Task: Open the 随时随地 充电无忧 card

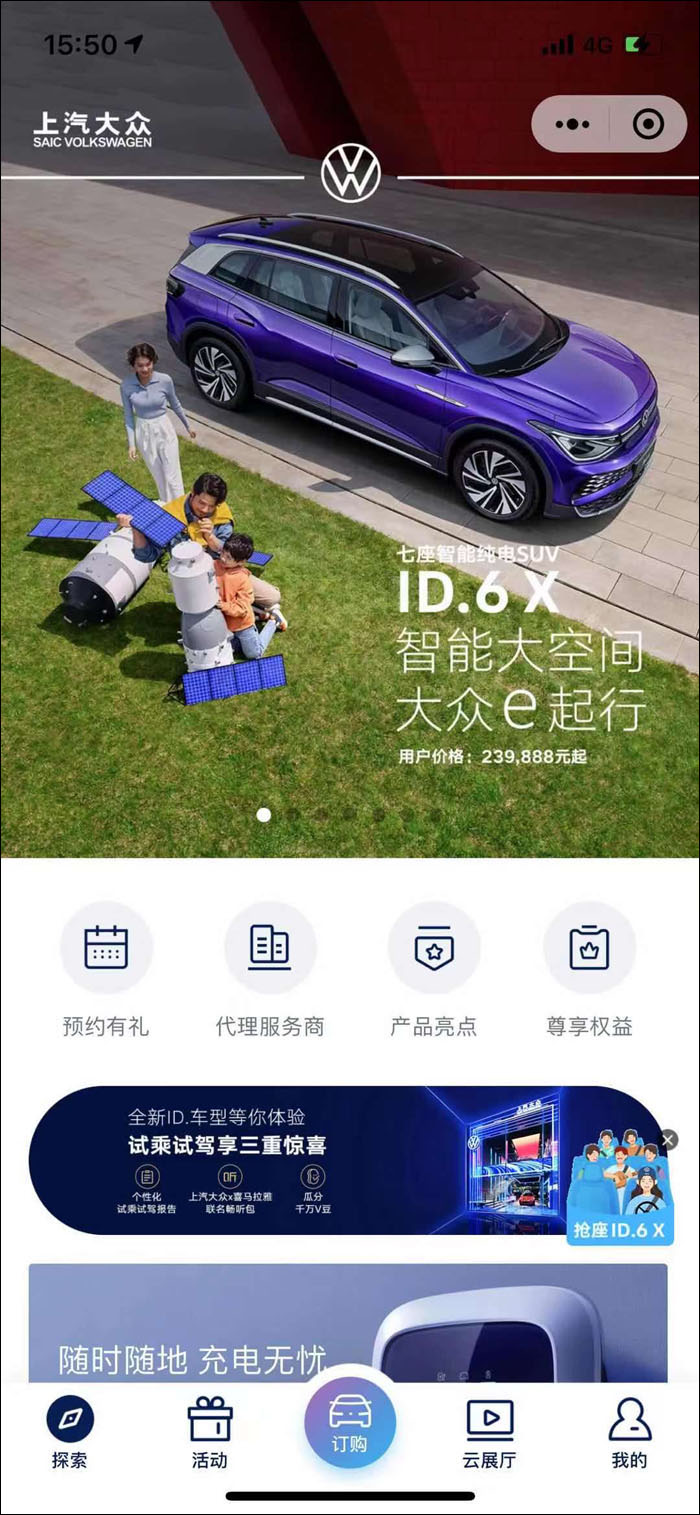Action: (348, 1323)
